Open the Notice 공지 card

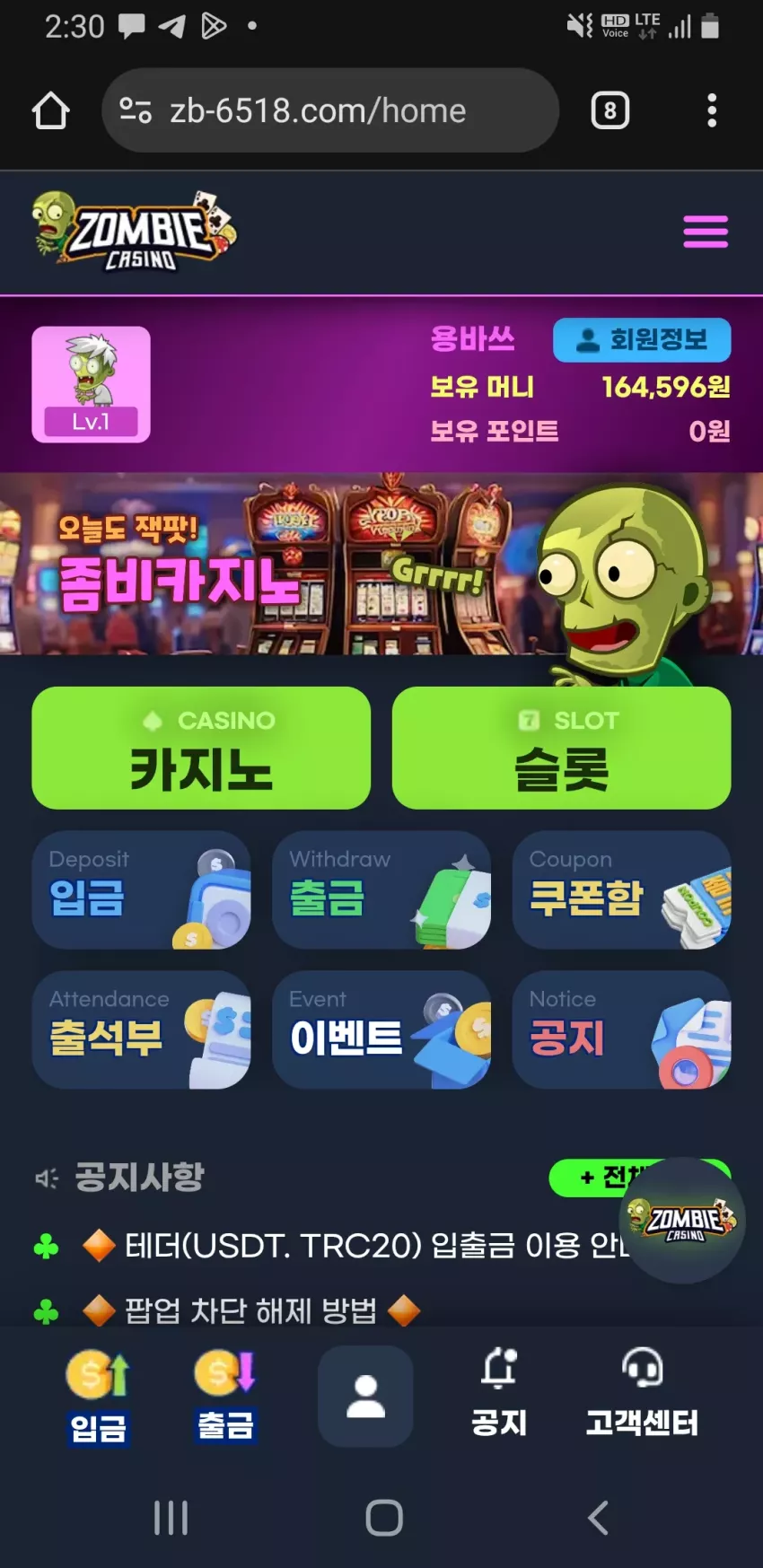point(621,1029)
